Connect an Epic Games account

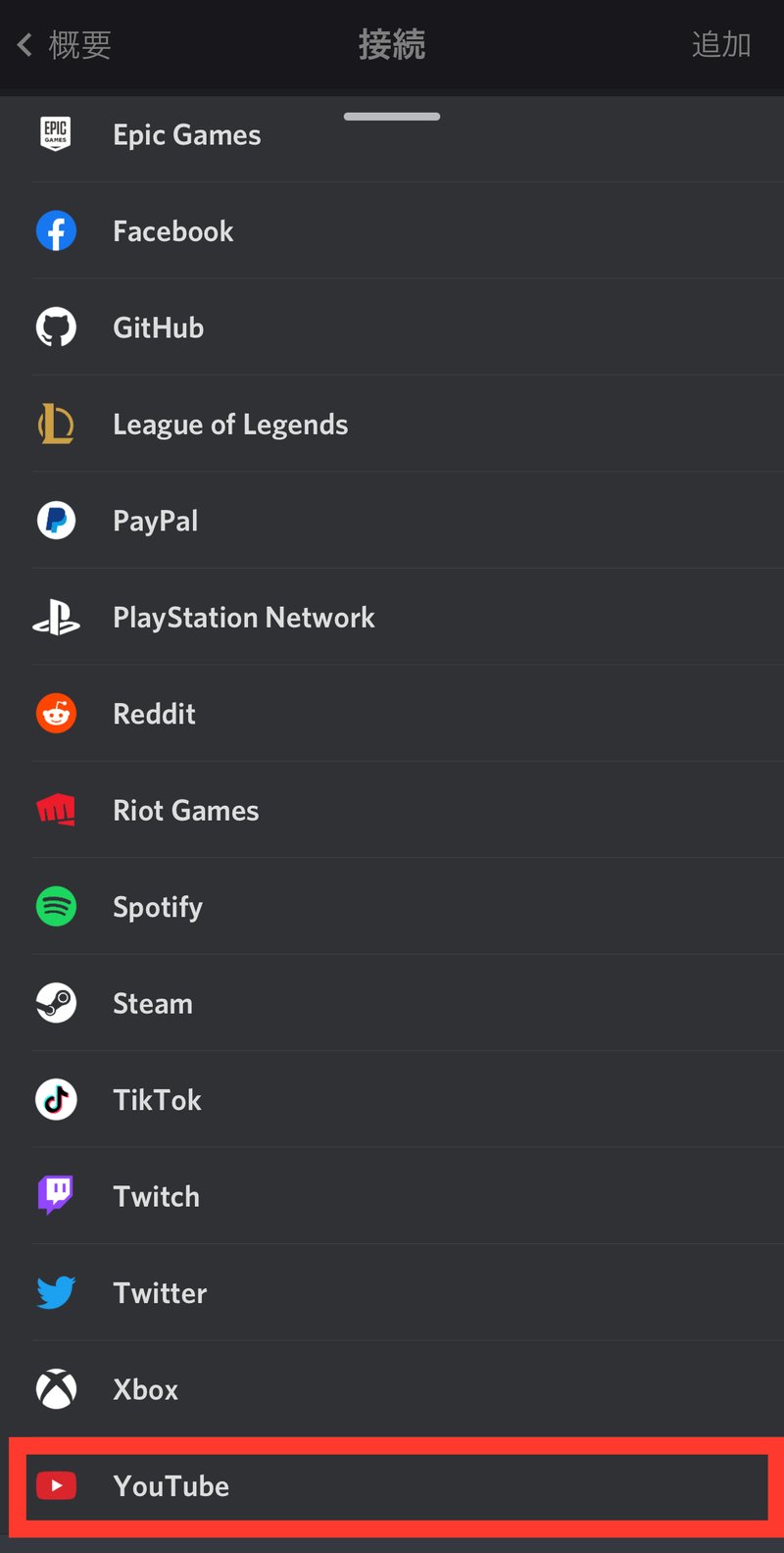(392, 134)
